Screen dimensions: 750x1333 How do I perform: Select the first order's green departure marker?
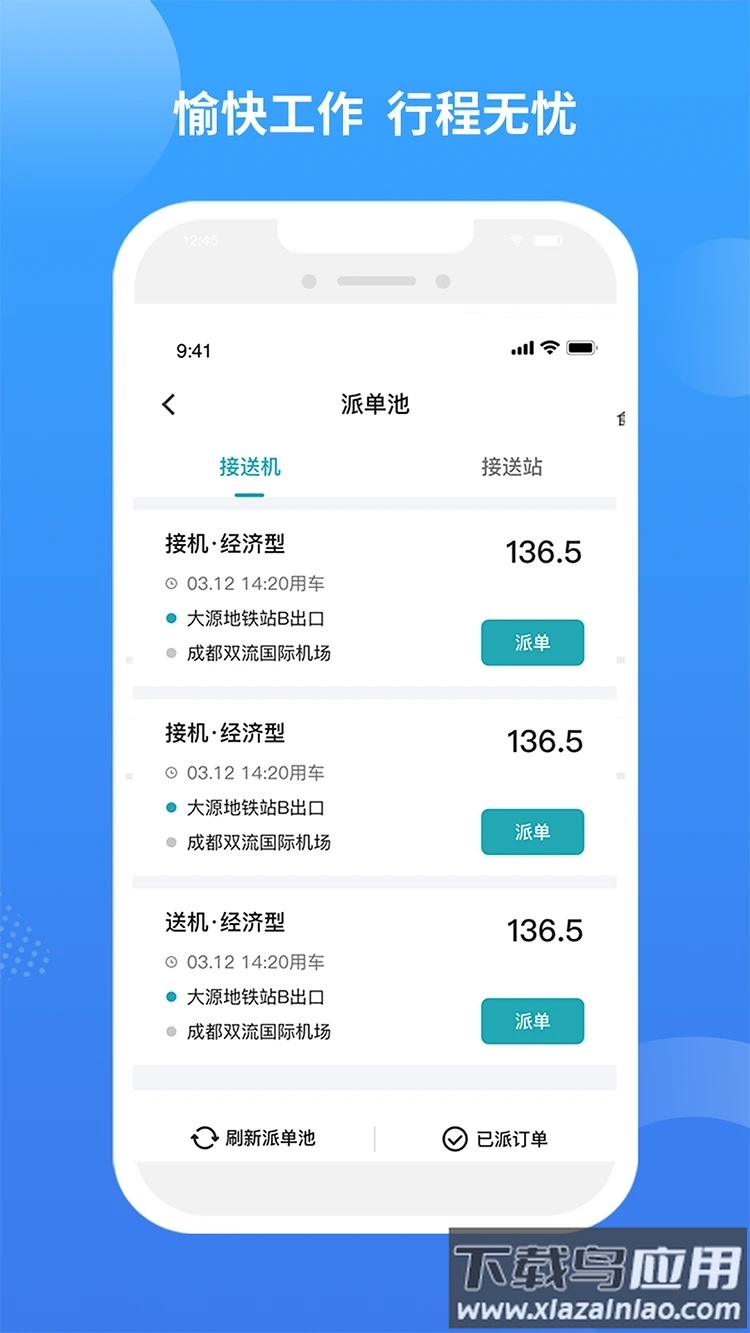(170, 618)
